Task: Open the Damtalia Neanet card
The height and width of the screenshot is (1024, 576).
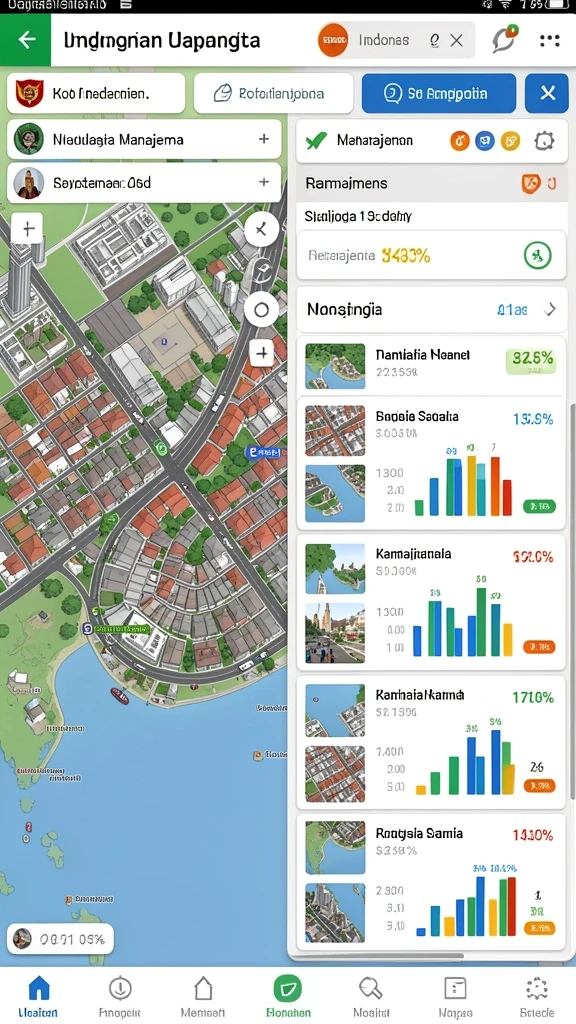Action: click(x=432, y=365)
